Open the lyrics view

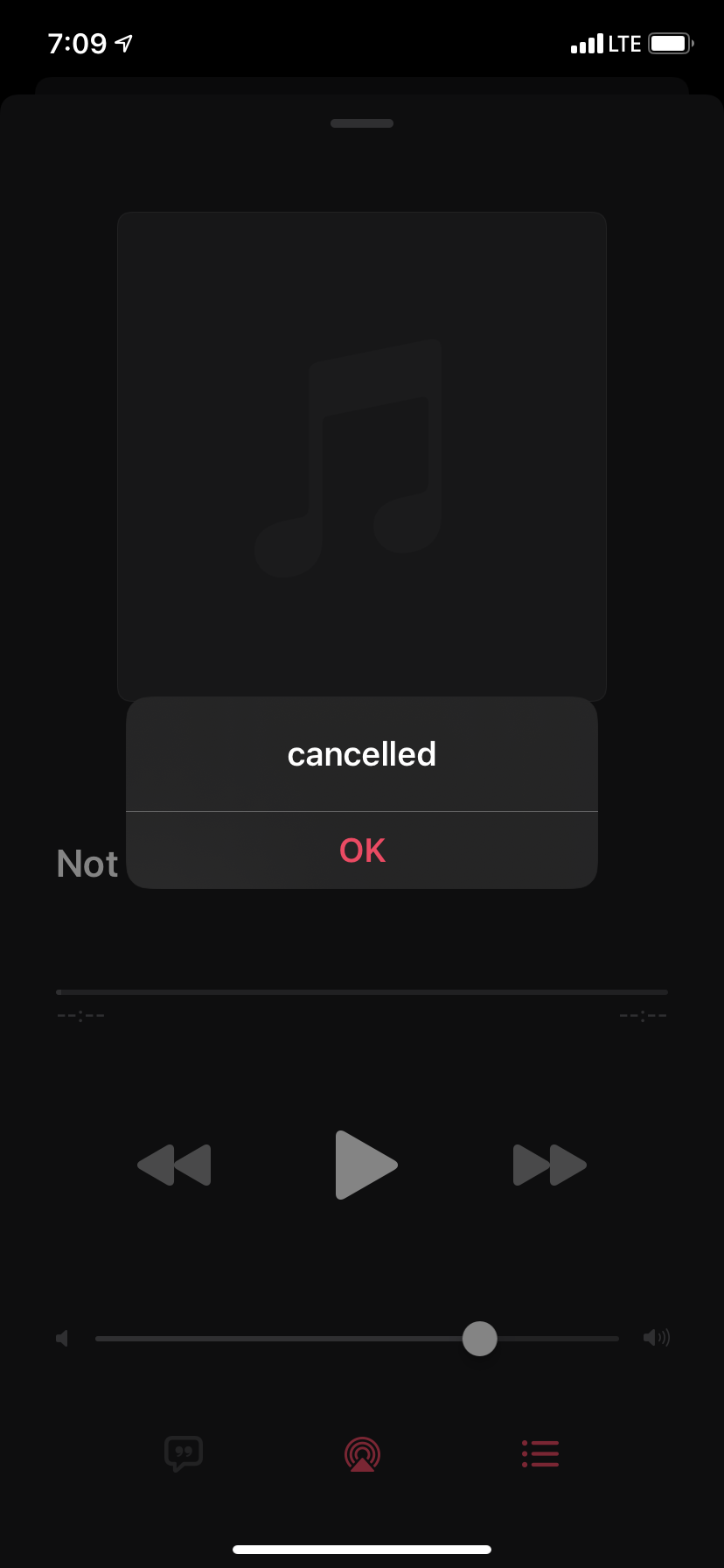coord(184,1453)
